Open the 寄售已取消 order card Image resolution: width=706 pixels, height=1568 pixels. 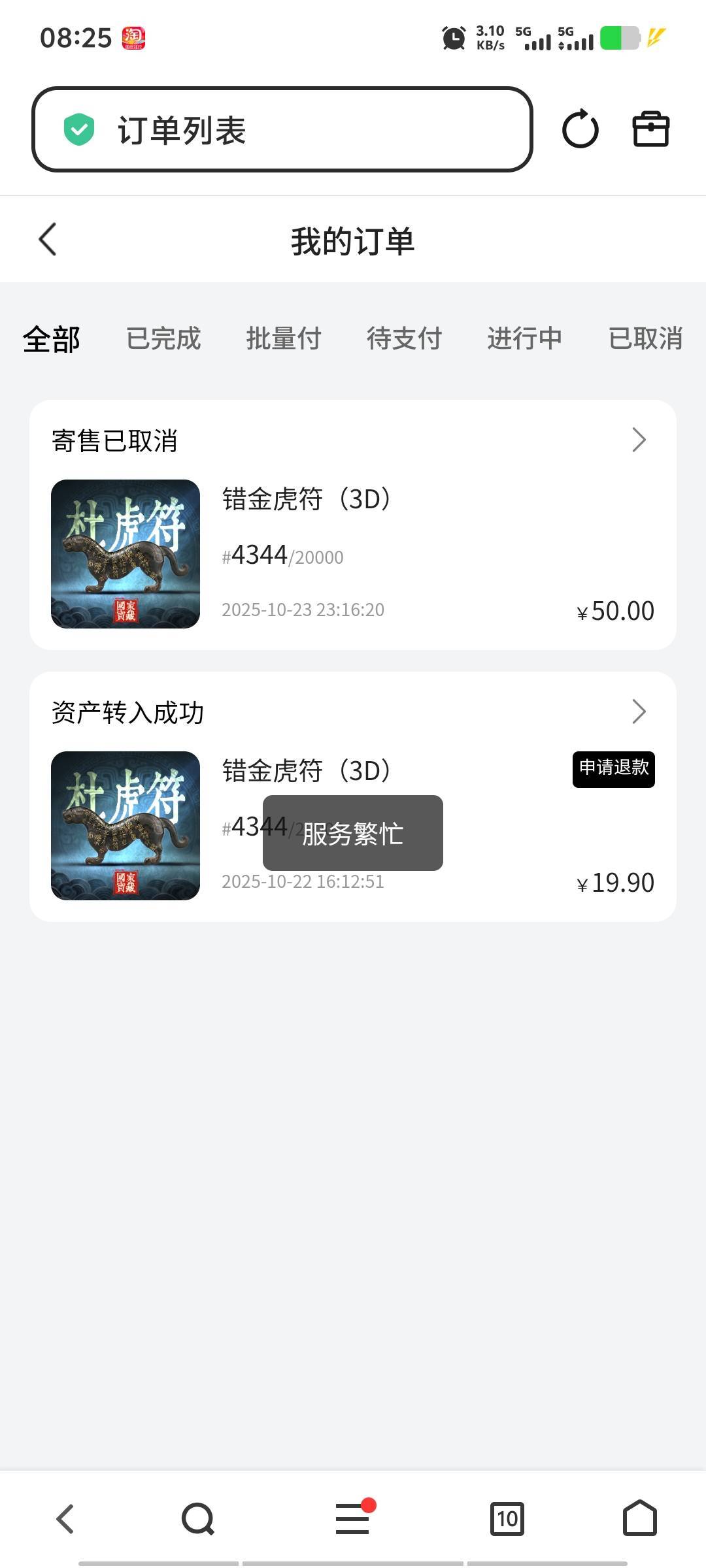point(353,525)
